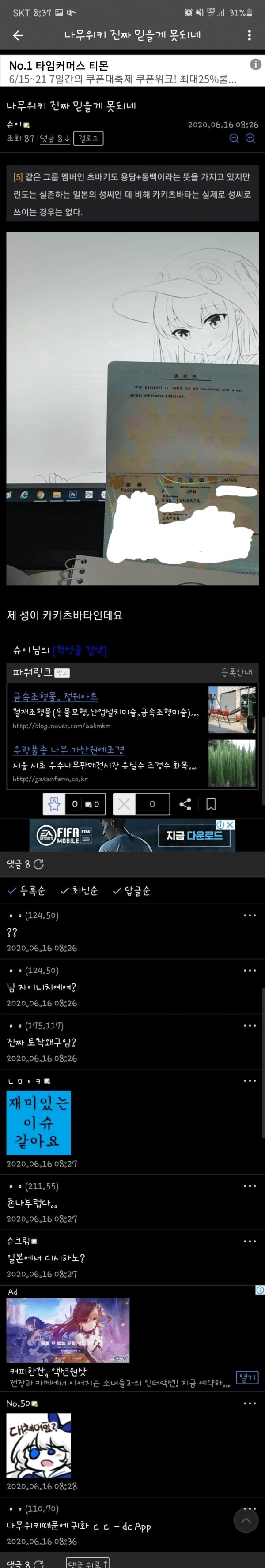The image size is (265, 1568).
Task: Open options for the 슈크림 comment
Action: [x=249, y=1241]
